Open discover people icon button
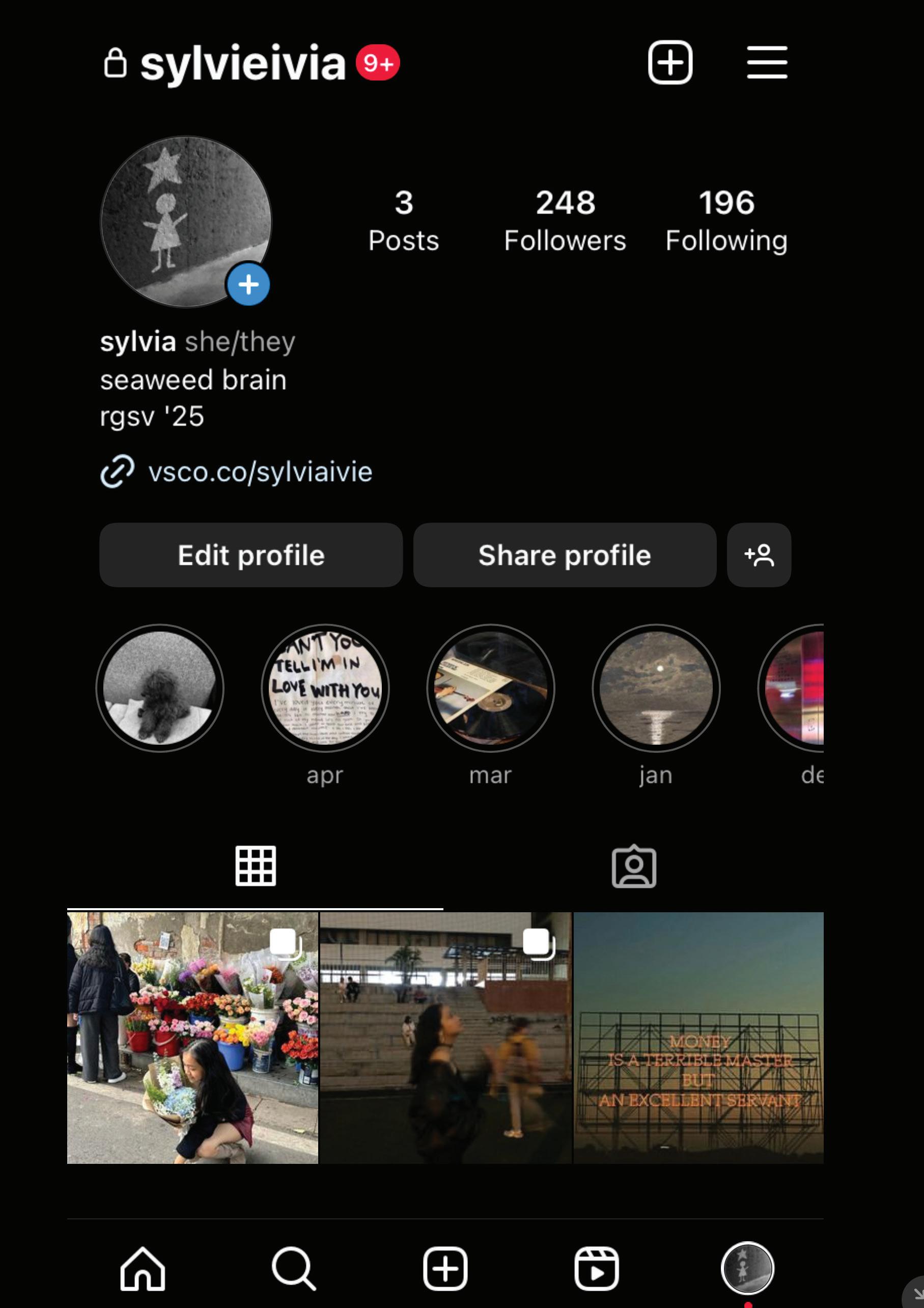Viewport: 924px width, 1308px height. (759, 555)
